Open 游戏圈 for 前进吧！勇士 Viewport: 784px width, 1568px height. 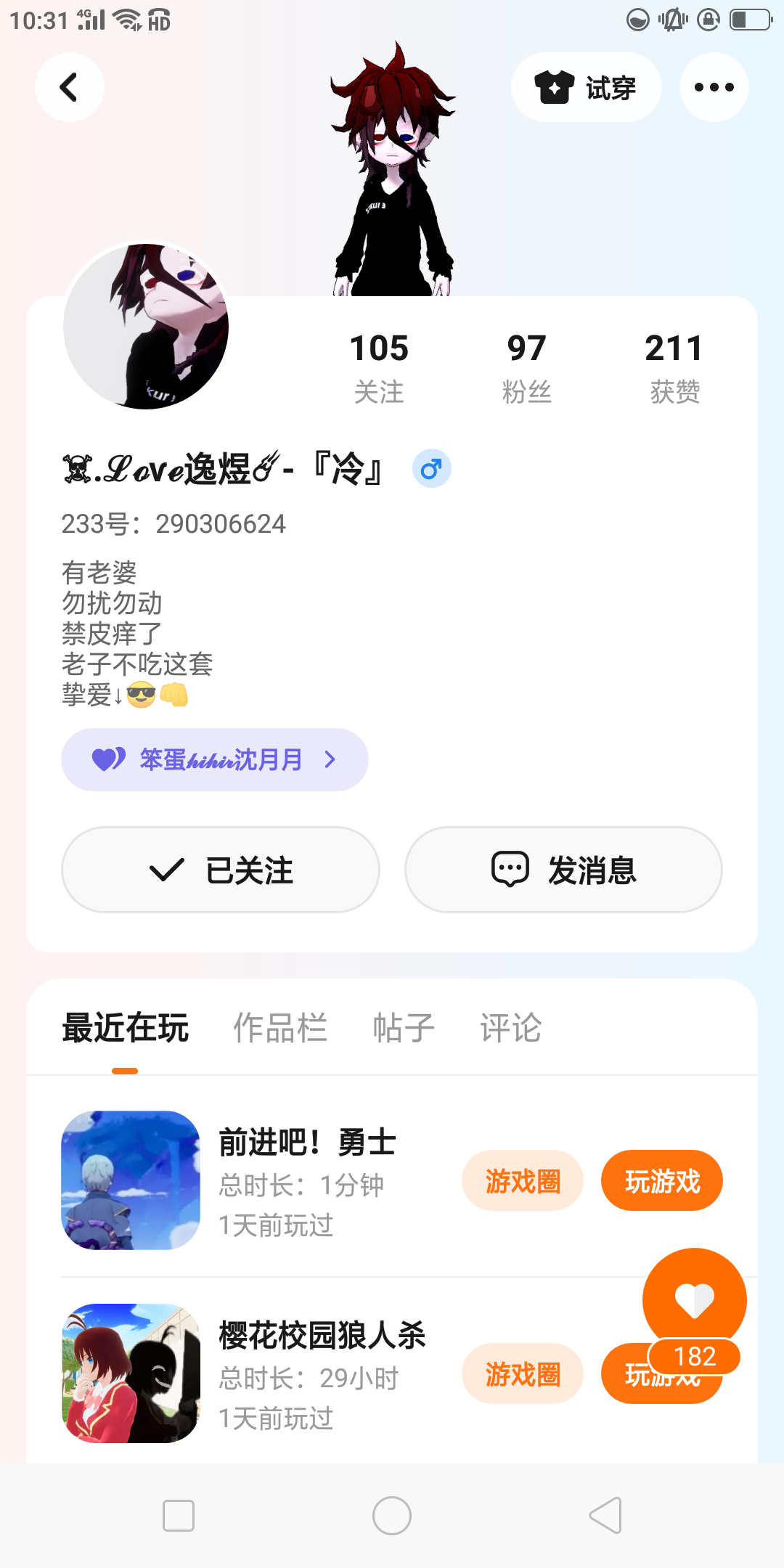522,1180
